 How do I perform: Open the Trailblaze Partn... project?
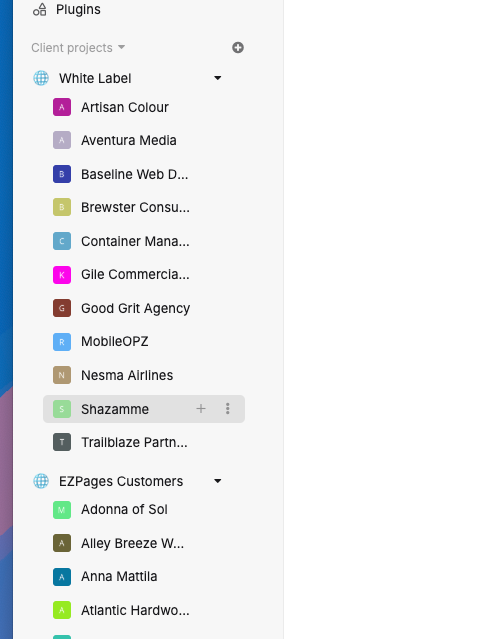(x=144, y=442)
